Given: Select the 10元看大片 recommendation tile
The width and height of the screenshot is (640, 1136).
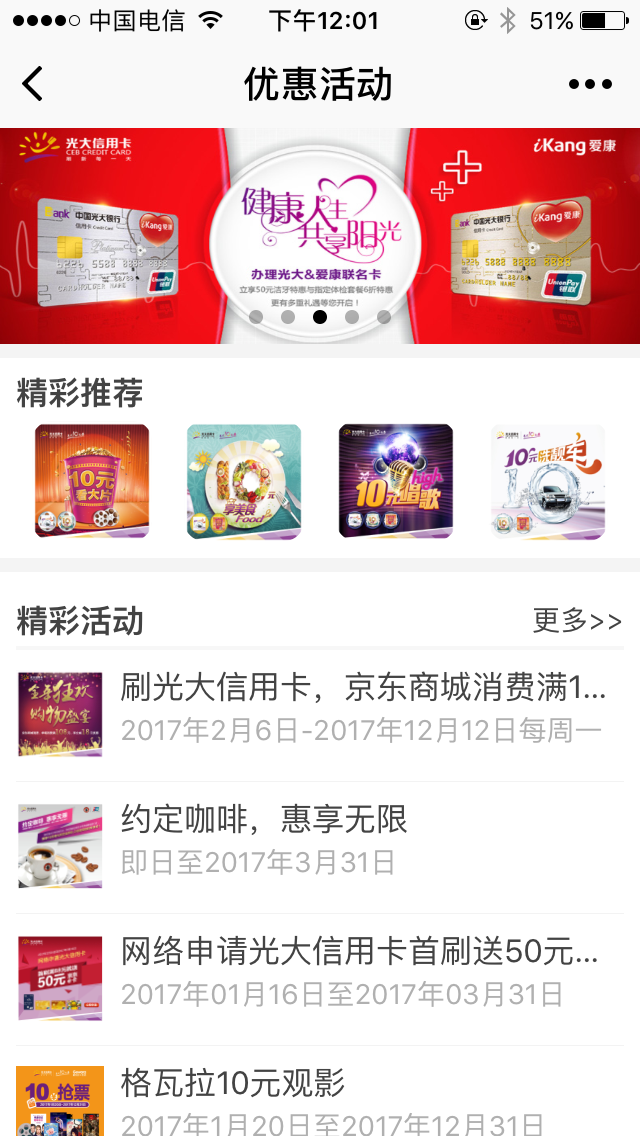Looking at the screenshot, I should point(92,481).
